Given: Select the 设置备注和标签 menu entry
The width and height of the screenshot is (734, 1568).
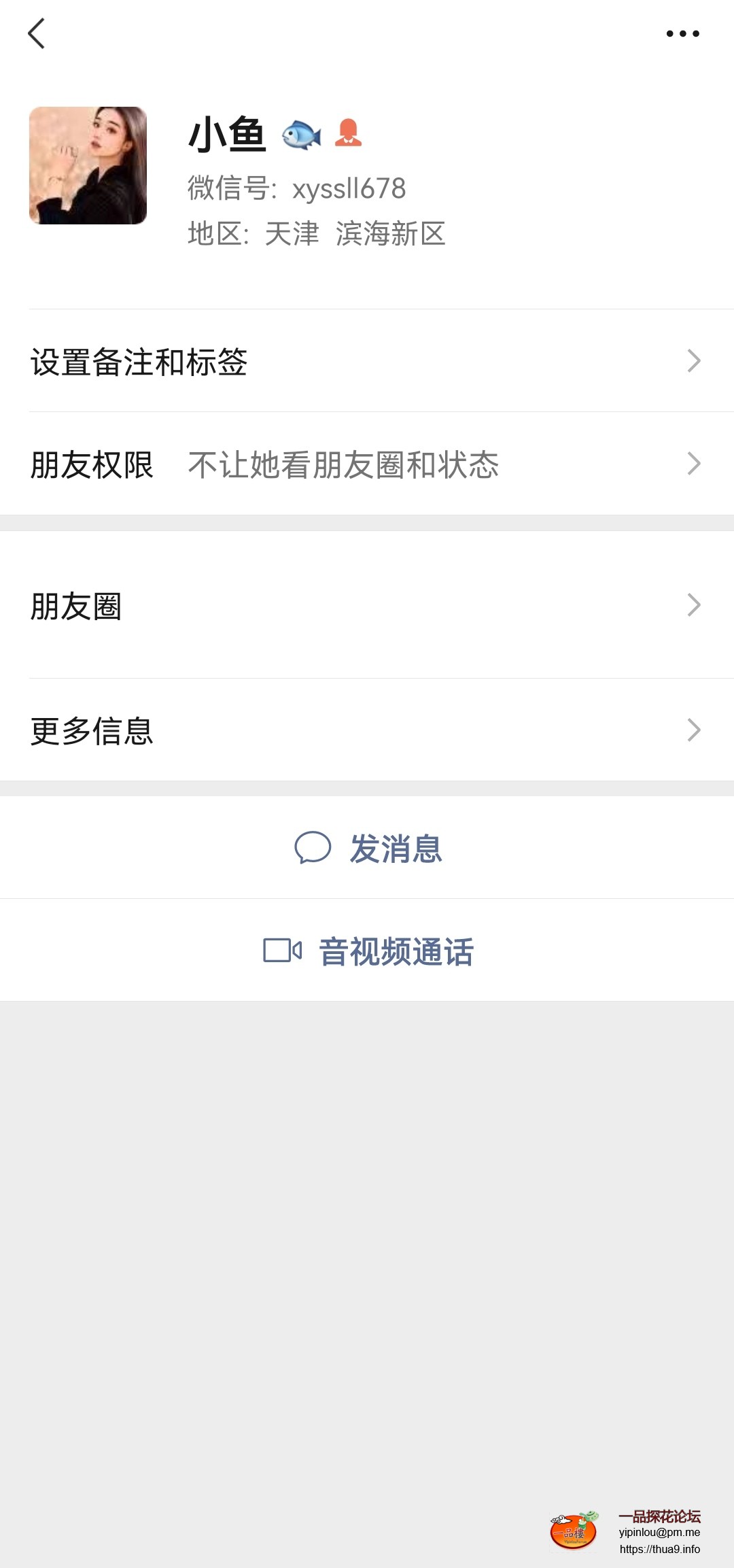Looking at the screenshot, I should (x=139, y=362).
